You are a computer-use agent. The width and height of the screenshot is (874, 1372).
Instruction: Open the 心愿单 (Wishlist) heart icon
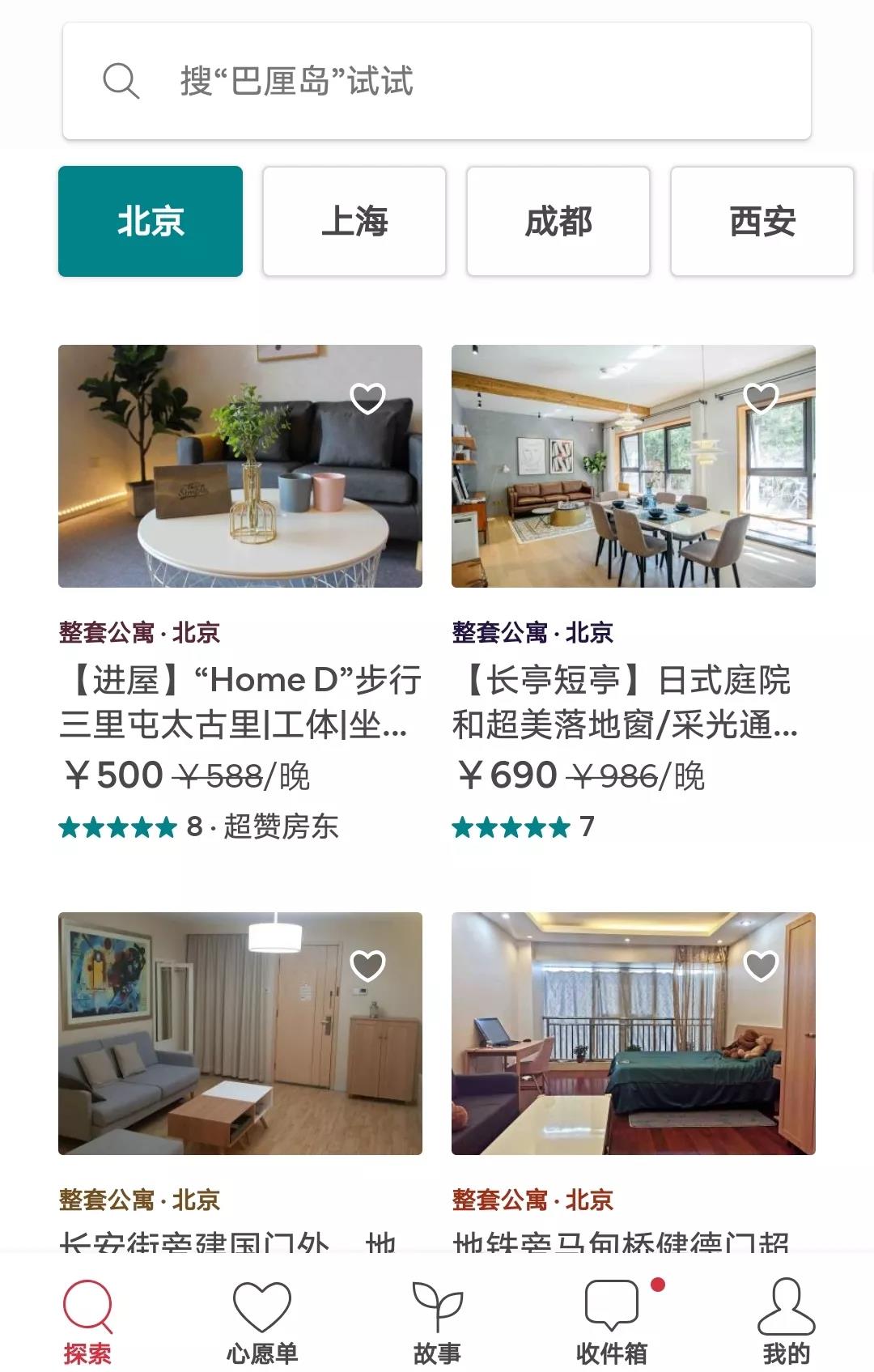tap(261, 1305)
